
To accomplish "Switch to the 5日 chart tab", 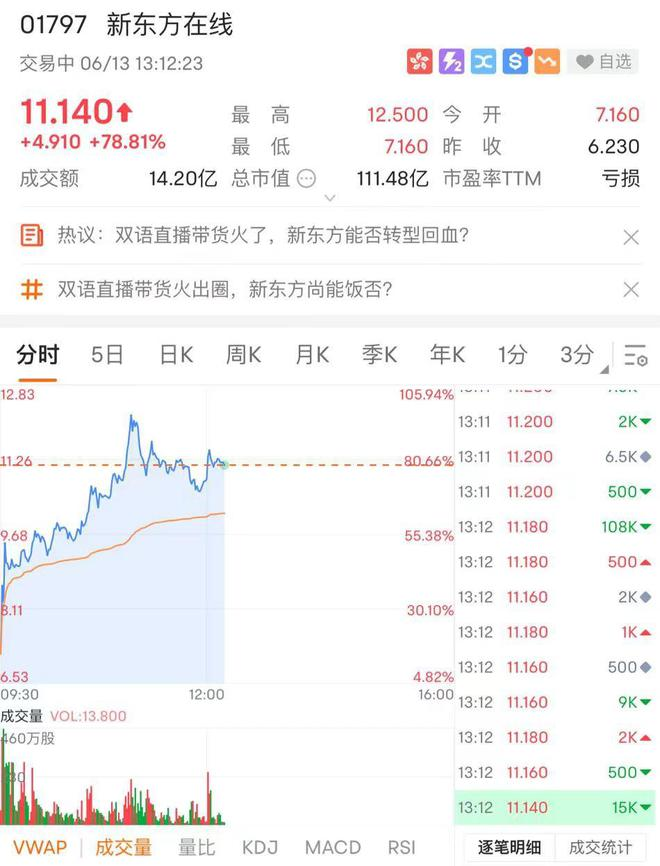I will click(x=107, y=354).
